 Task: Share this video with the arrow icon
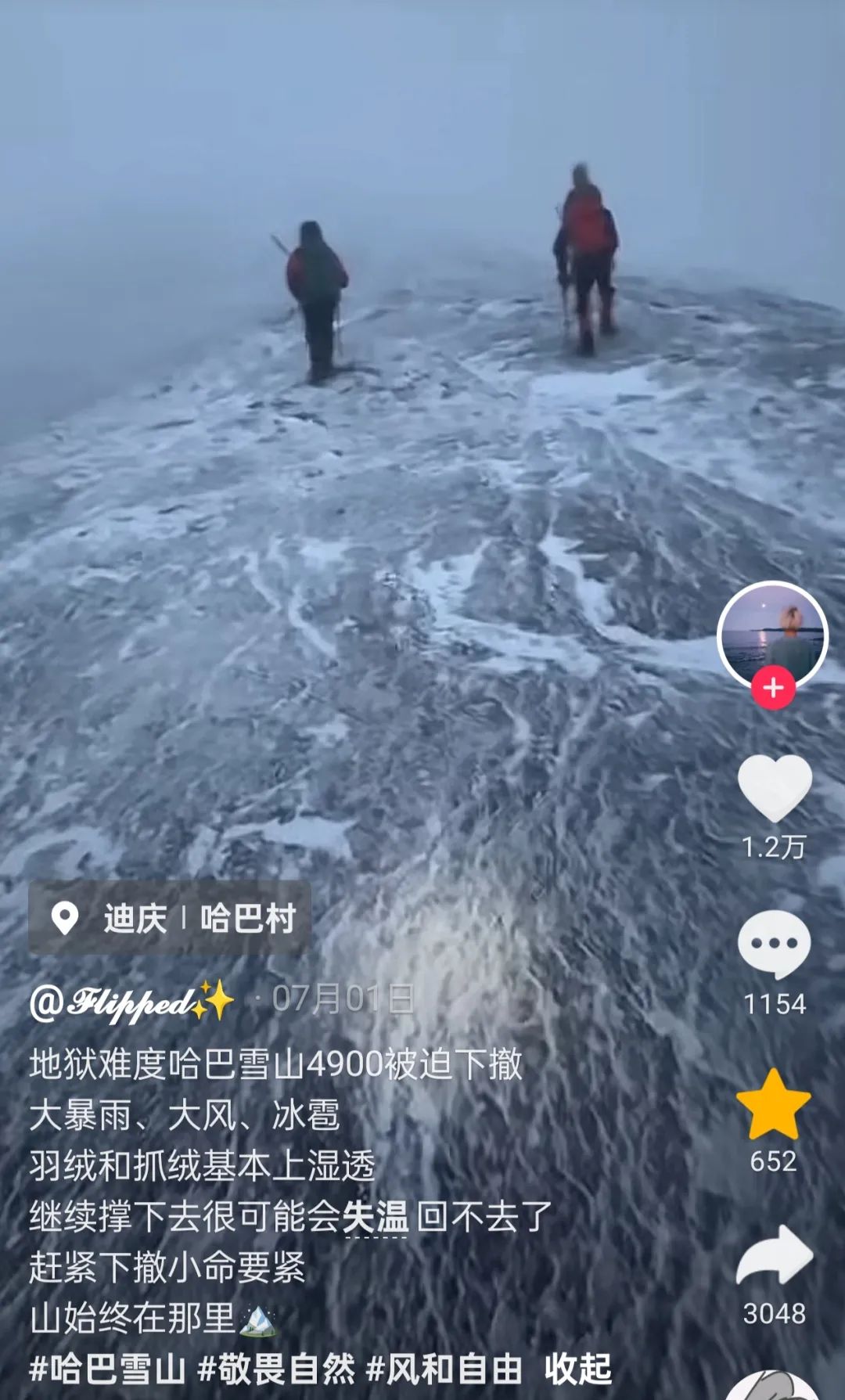click(775, 1254)
